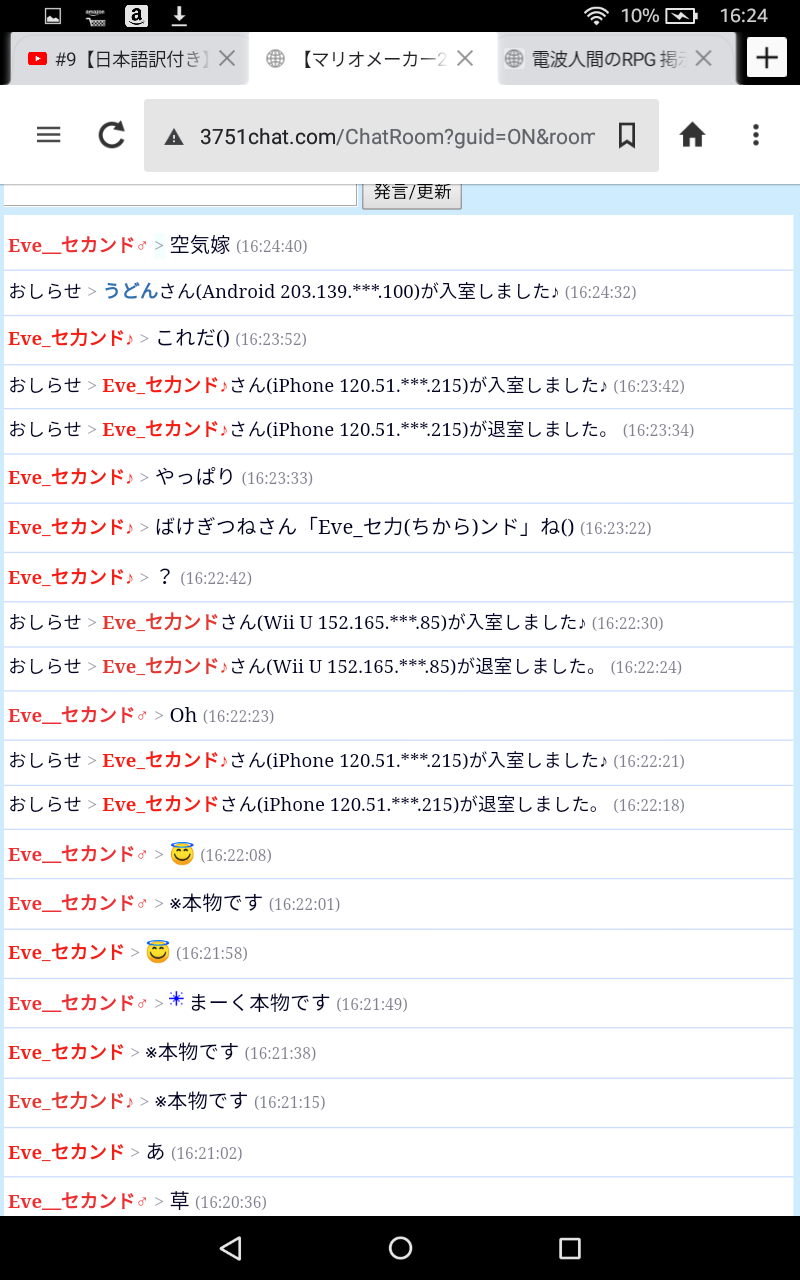This screenshot has width=800, height=1280.
Task: Tap the 発言/更新 button
Action: 412,193
